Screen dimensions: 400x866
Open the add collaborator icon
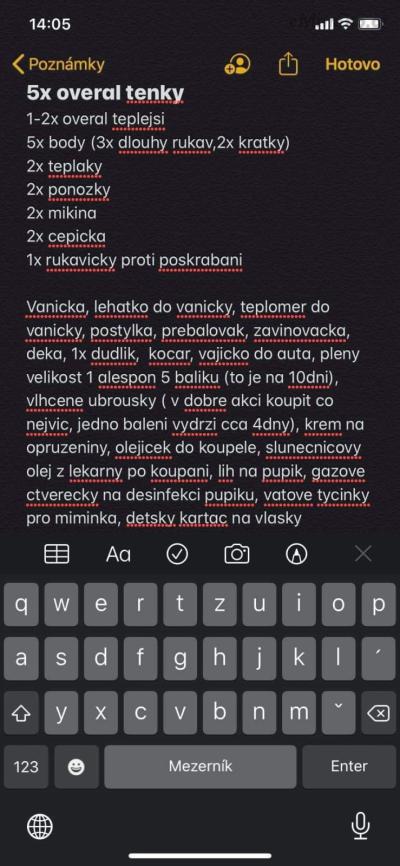click(237, 65)
